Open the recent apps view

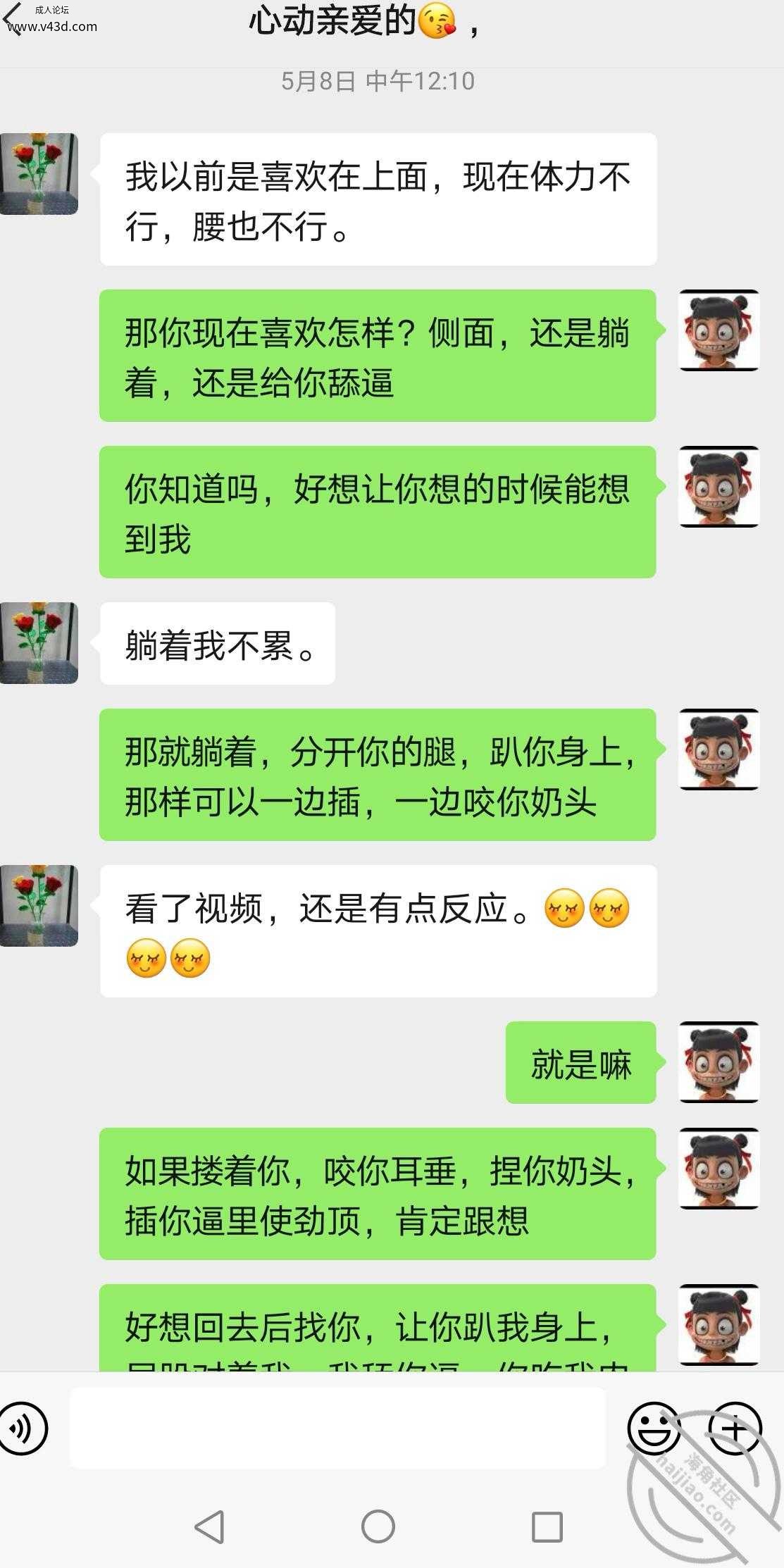coord(547,1527)
